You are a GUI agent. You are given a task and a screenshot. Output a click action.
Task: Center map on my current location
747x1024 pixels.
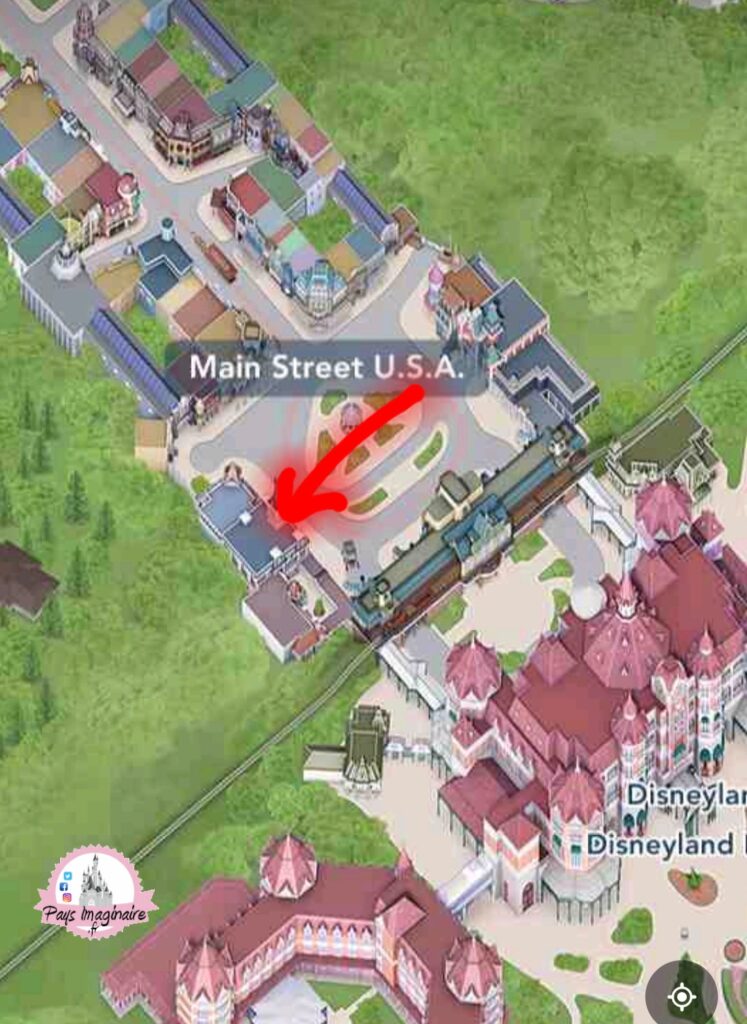coord(682,995)
